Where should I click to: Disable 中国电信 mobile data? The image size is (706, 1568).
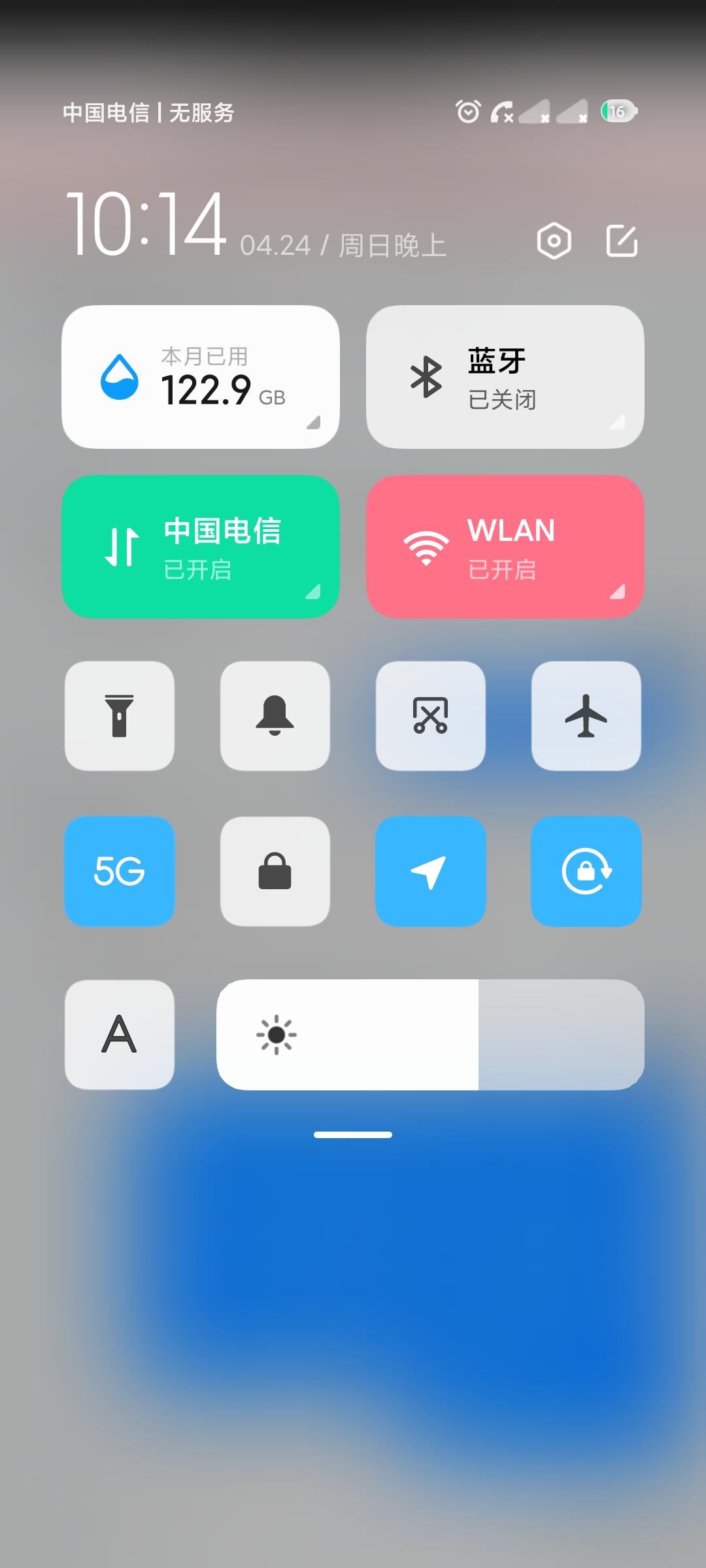coord(201,547)
